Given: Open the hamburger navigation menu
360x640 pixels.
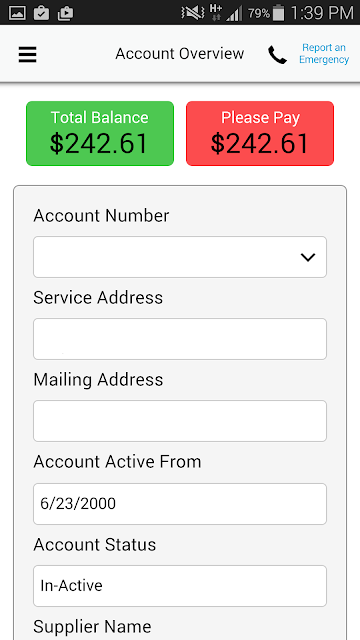Looking at the screenshot, I should pyautogui.click(x=27, y=54).
